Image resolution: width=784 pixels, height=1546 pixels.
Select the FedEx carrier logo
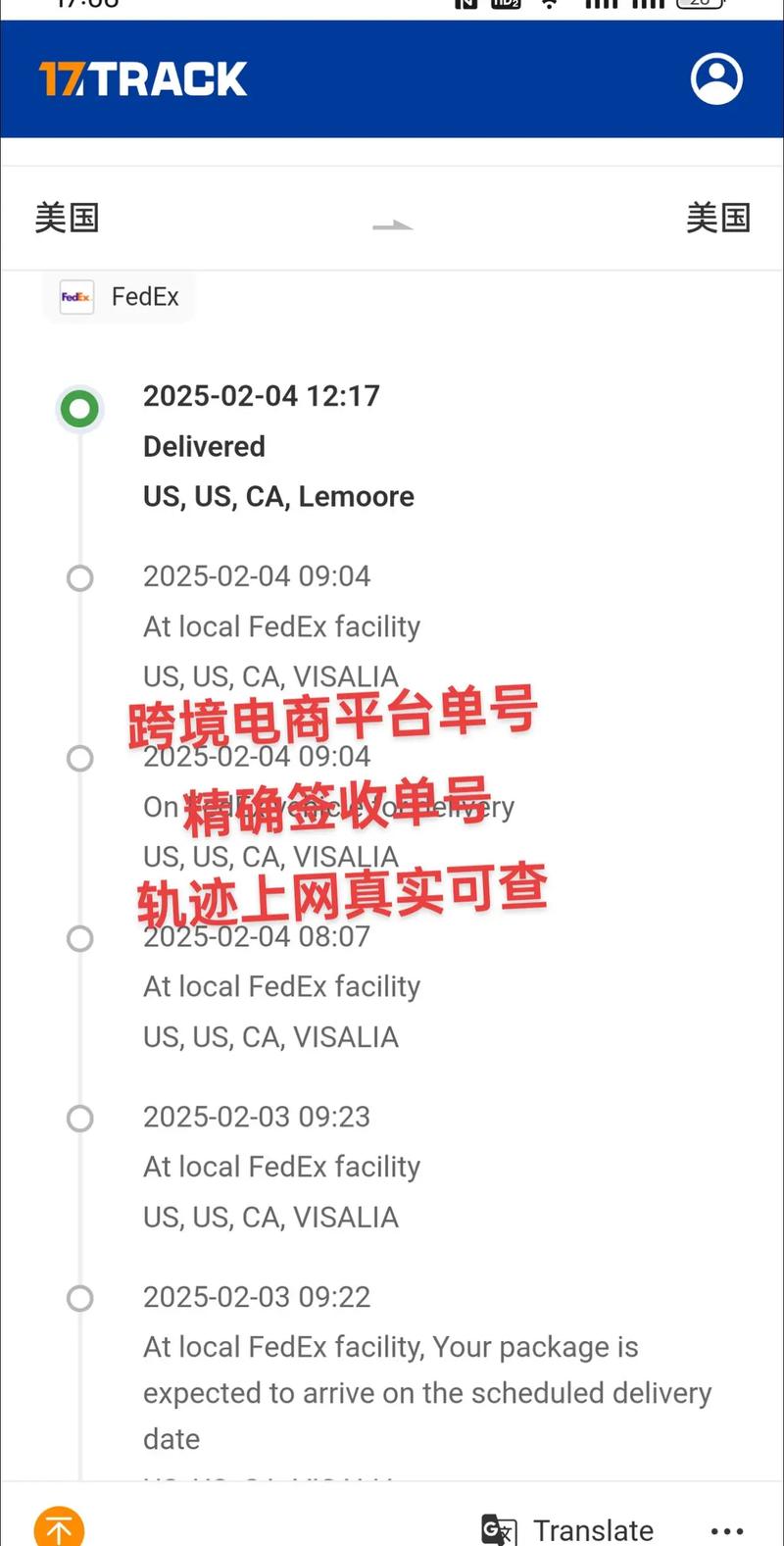click(76, 297)
